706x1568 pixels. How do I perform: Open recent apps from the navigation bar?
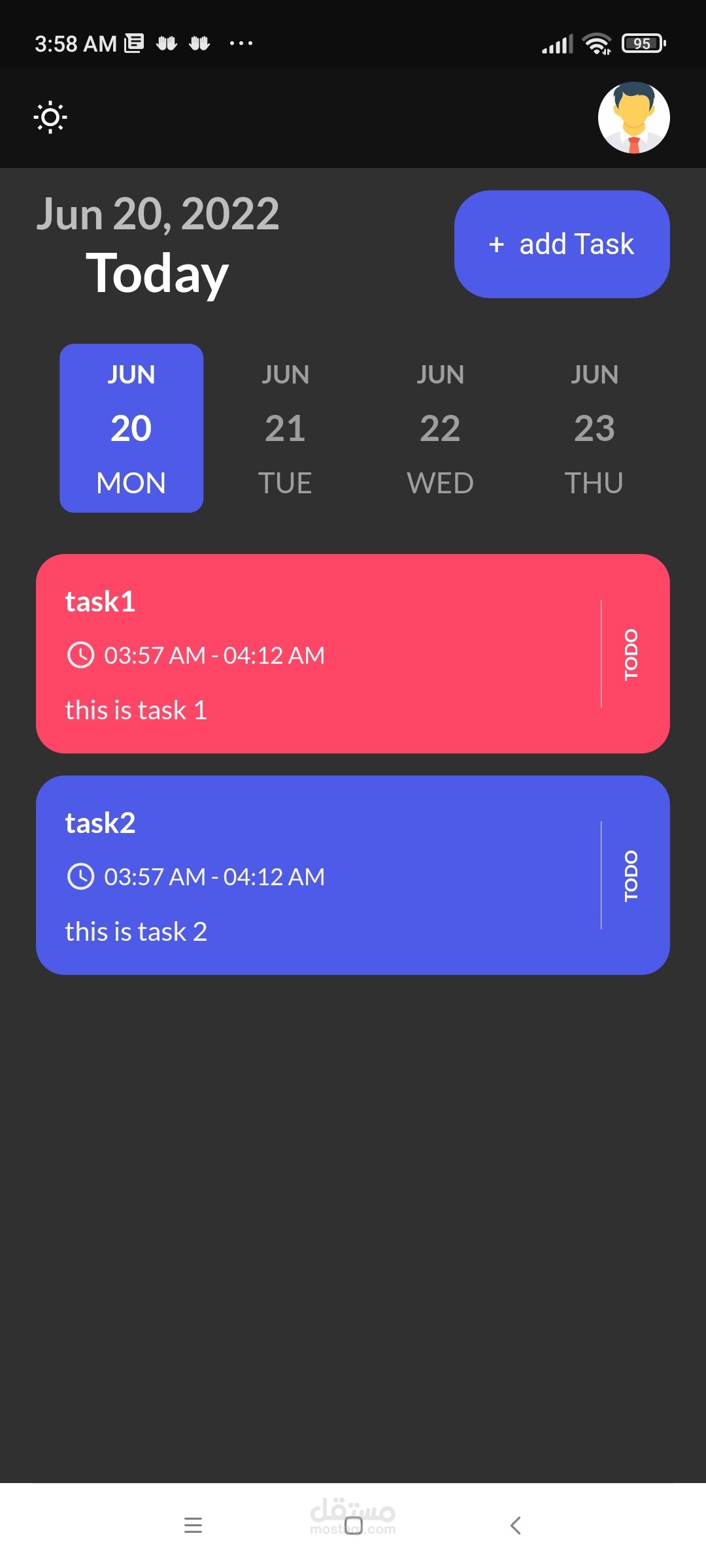[x=193, y=1526]
